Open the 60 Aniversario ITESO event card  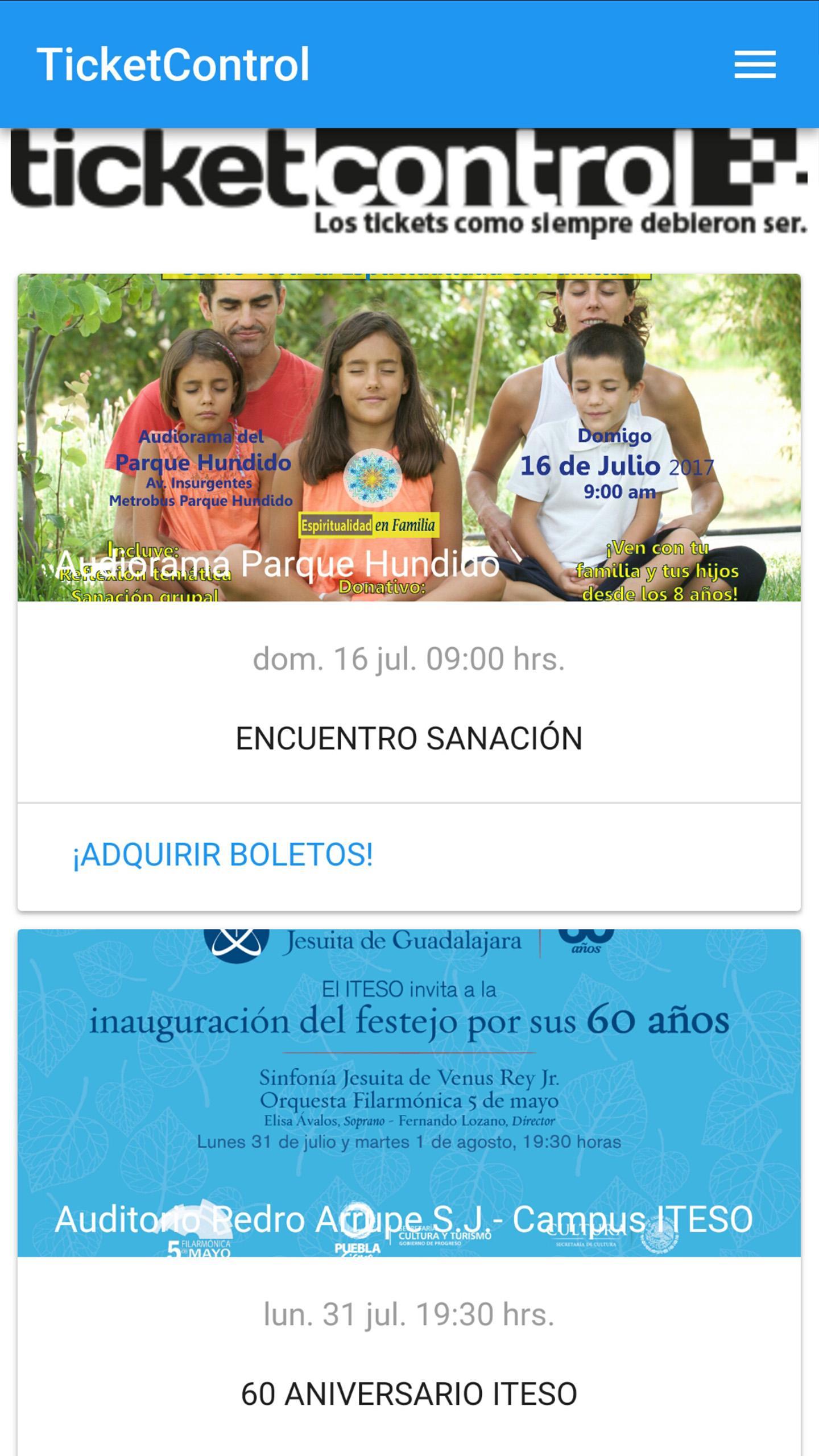click(409, 1393)
